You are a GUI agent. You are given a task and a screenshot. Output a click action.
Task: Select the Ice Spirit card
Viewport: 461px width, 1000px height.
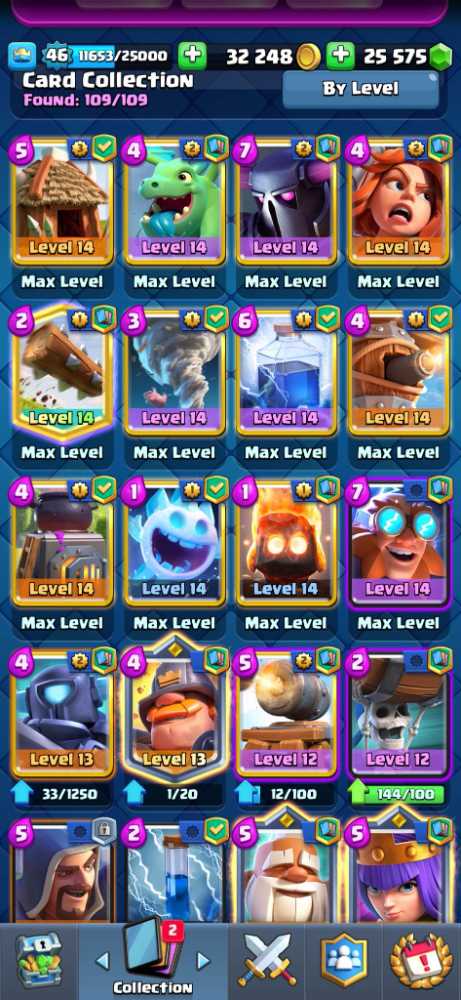point(175,543)
